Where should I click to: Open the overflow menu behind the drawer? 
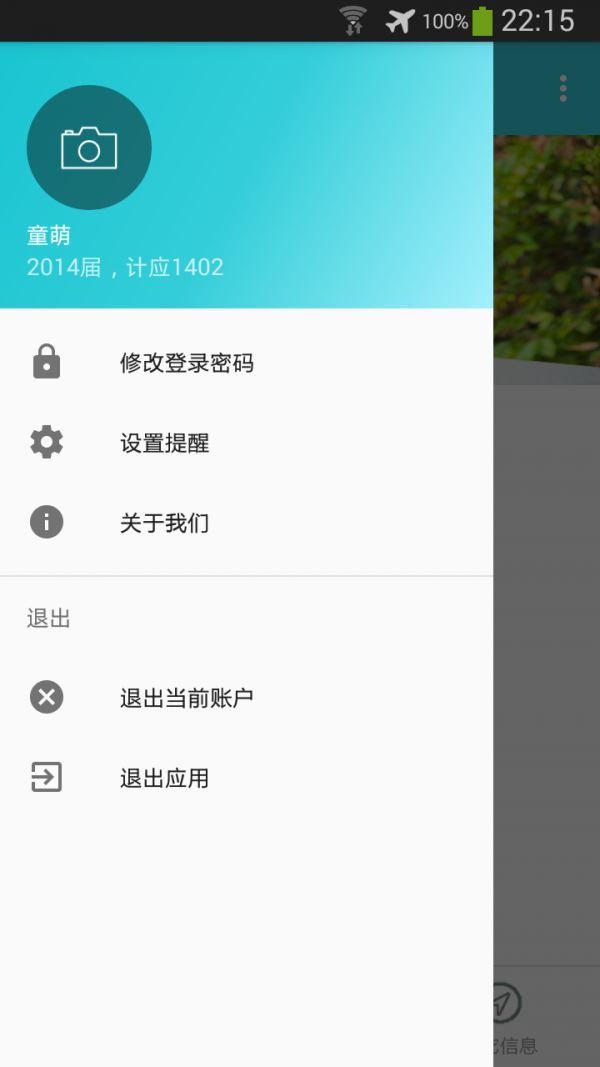(x=563, y=88)
